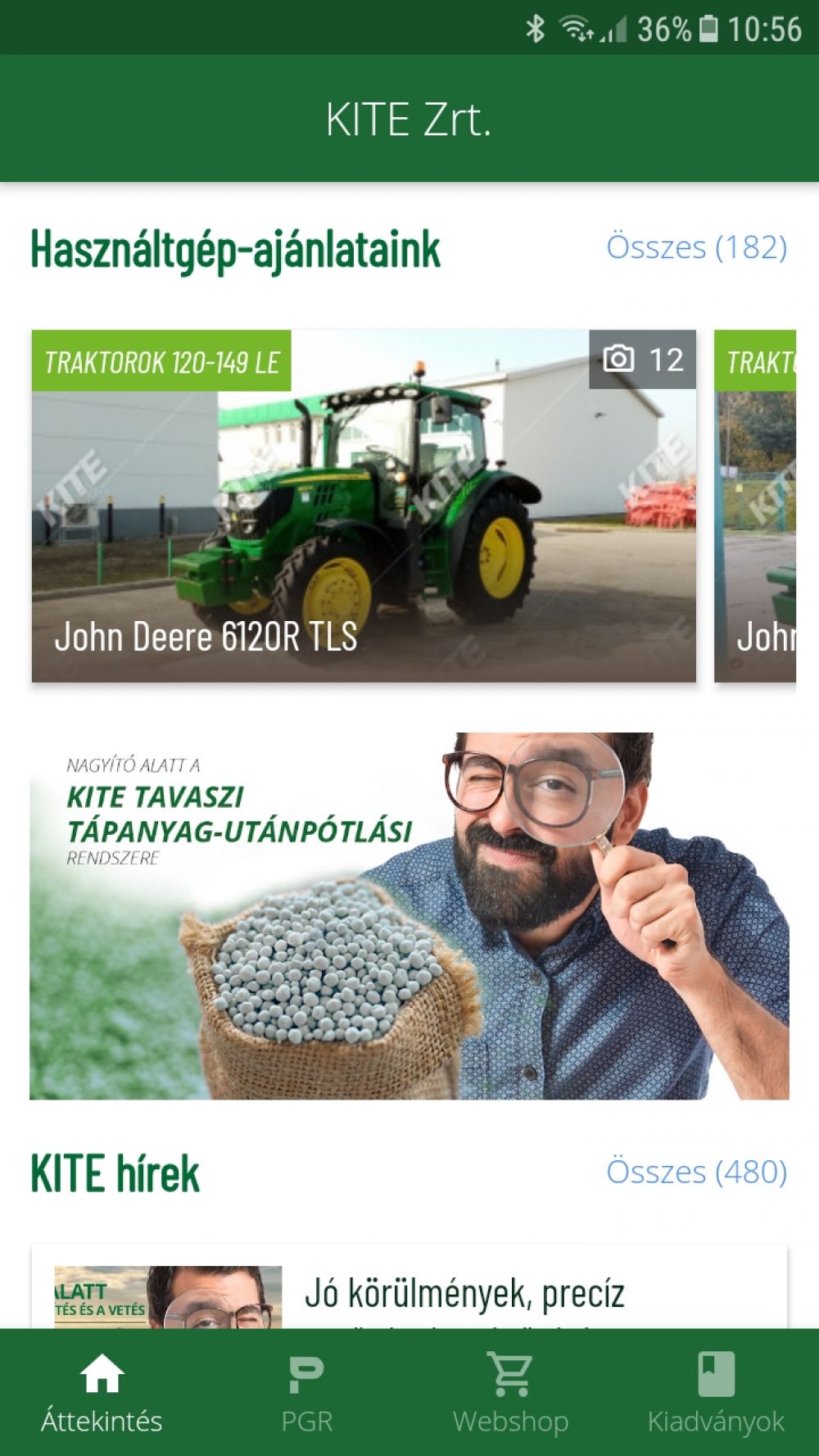
Task: Open the KITE tavaszi tápanyag-utánpótlási banner
Action: 409,915
